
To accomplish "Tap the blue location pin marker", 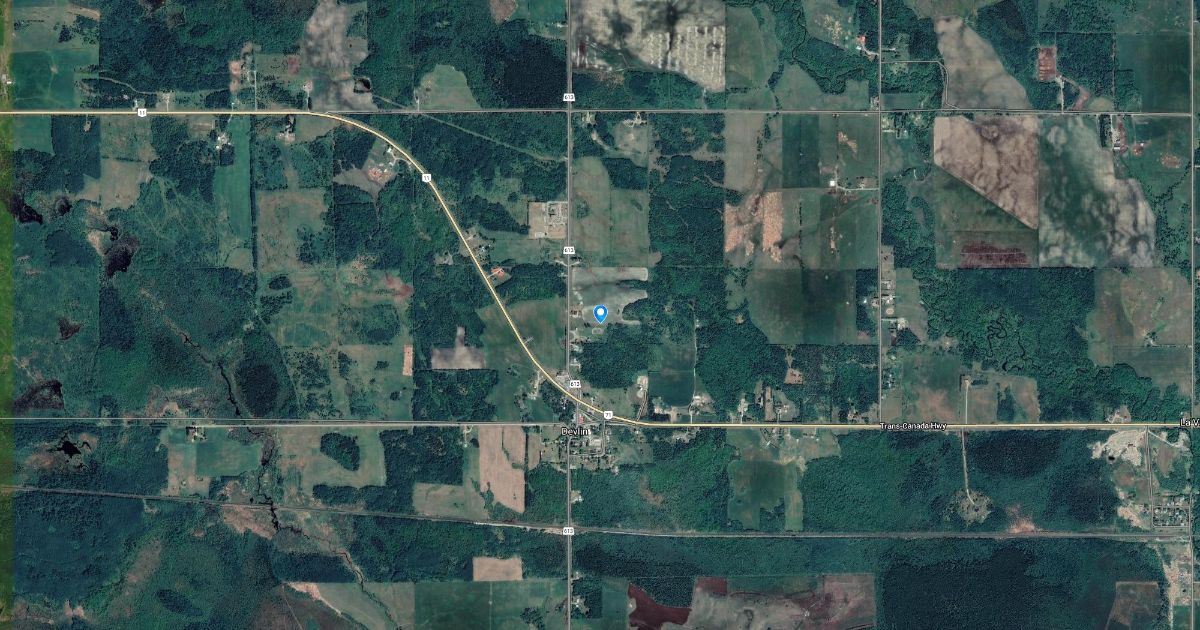I will coord(600,313).
